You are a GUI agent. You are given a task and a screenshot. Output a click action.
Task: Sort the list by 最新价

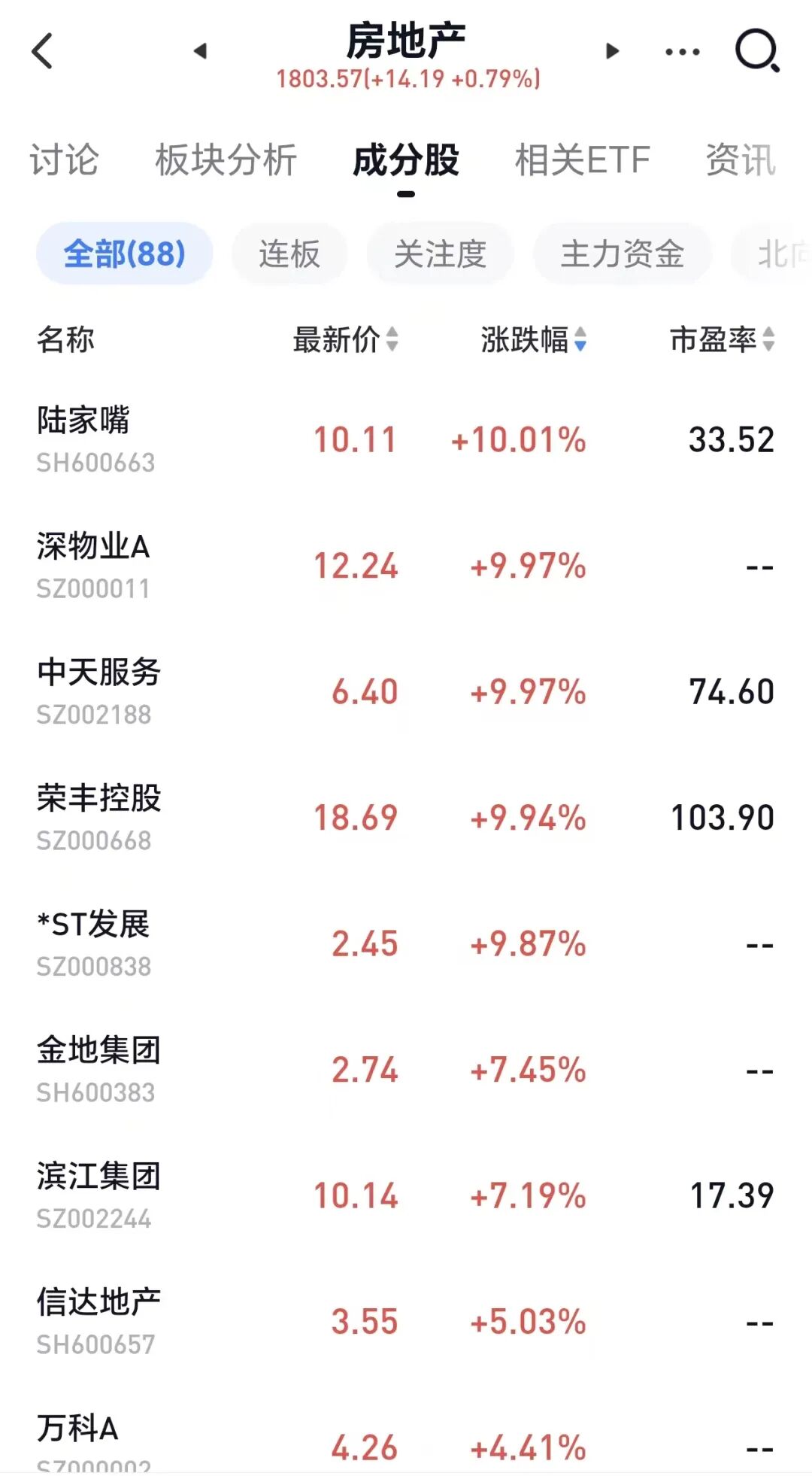(x=345, y=339)
